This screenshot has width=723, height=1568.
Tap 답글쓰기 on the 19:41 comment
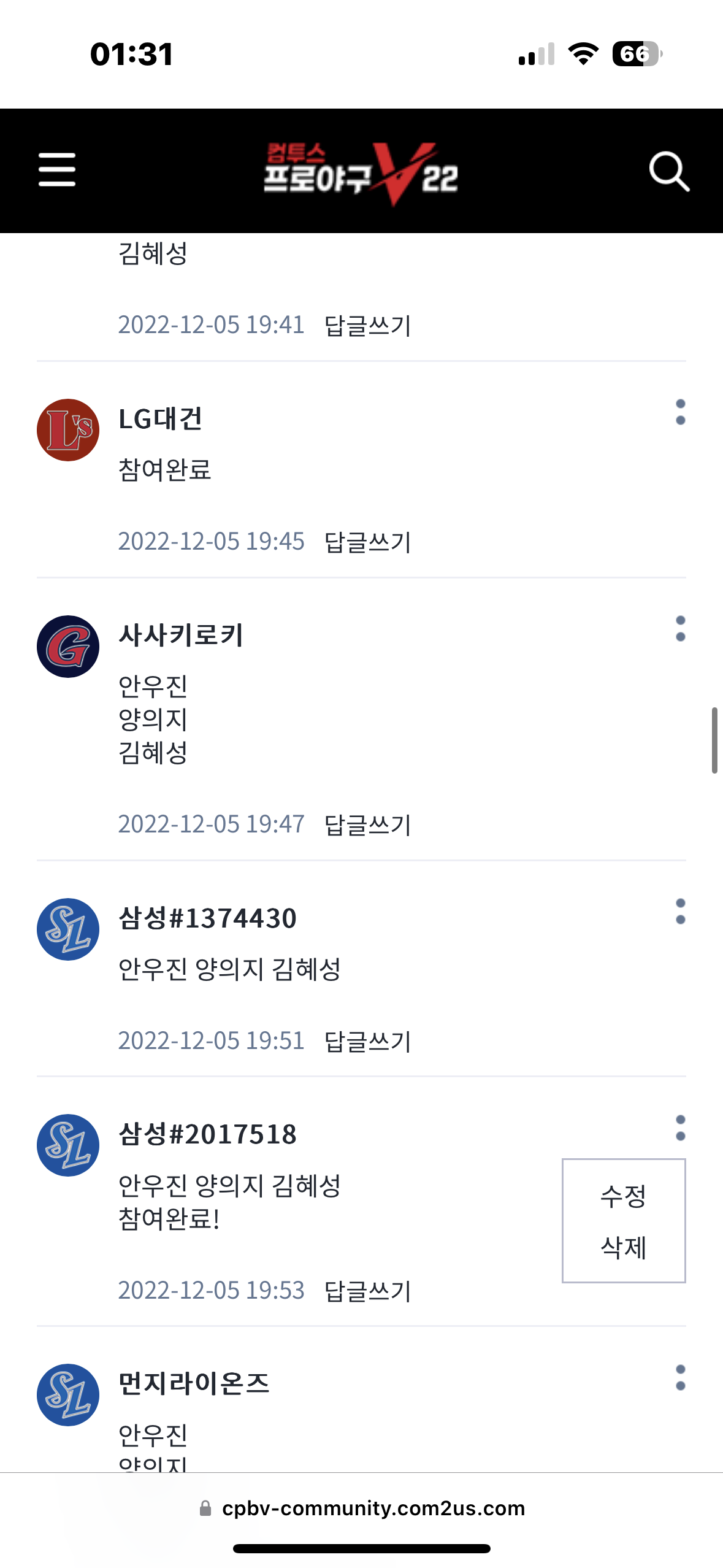[x=367, y=326]
